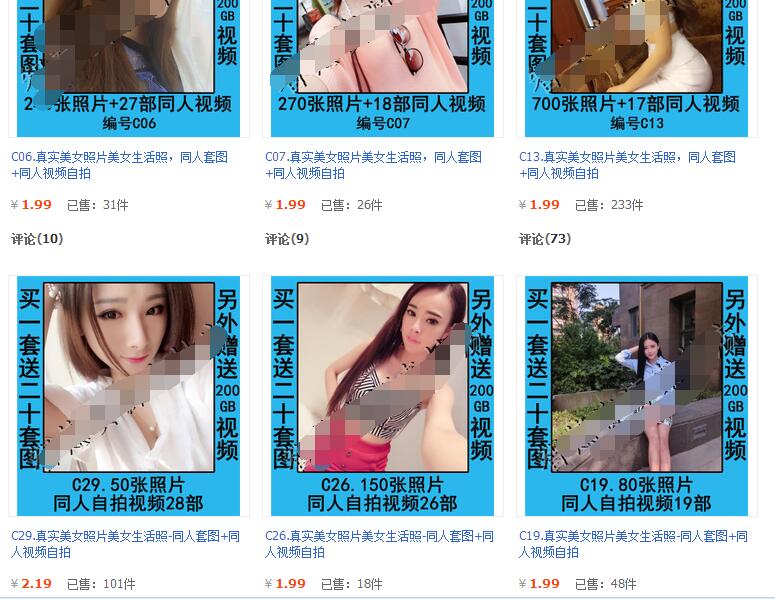The width and height of the screenshot is (775, 599).
Task: Open the C26 product title link
Action: click(x=379, y=537)
